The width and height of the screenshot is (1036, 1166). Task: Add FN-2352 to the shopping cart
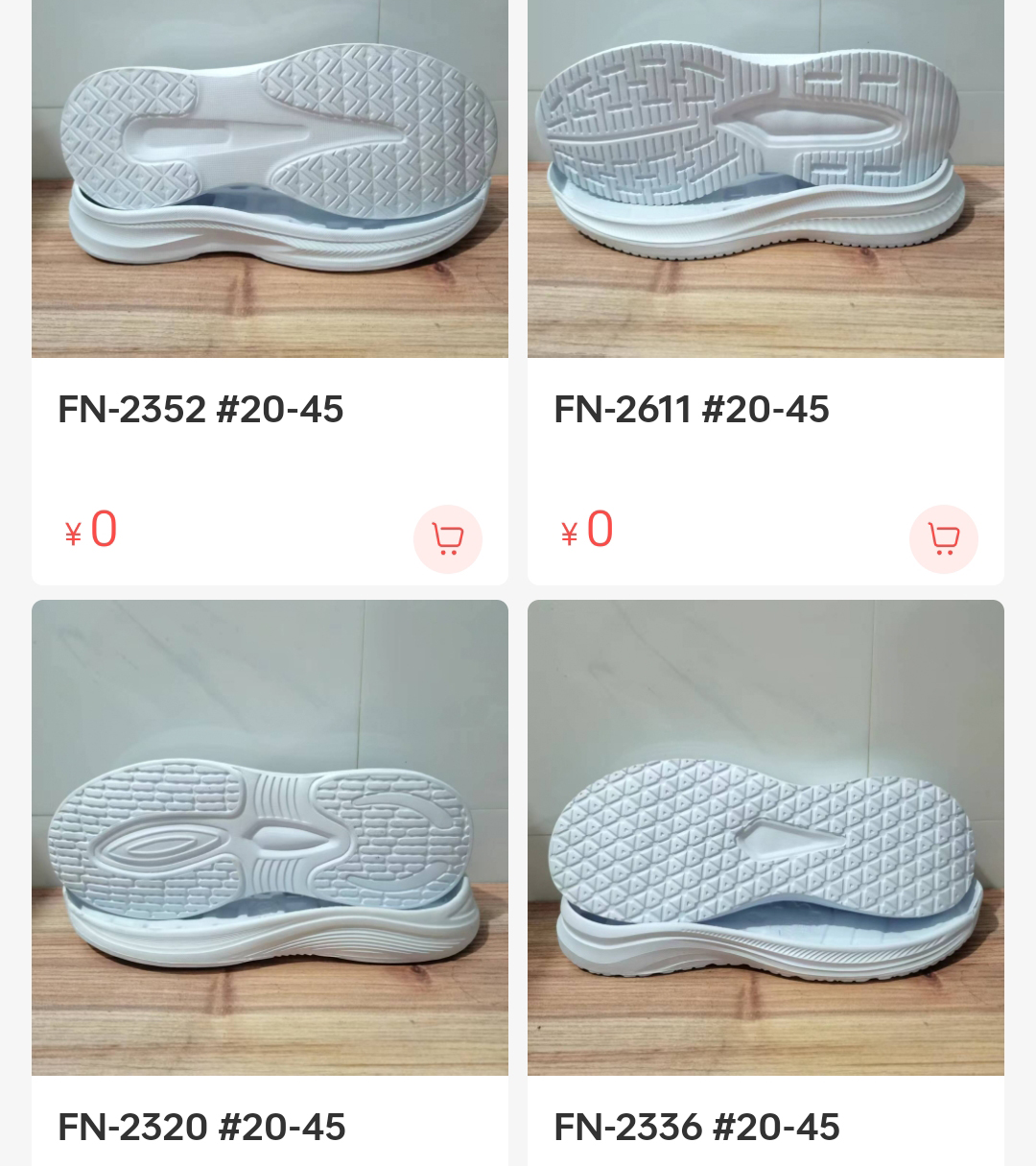coord(447,539)
